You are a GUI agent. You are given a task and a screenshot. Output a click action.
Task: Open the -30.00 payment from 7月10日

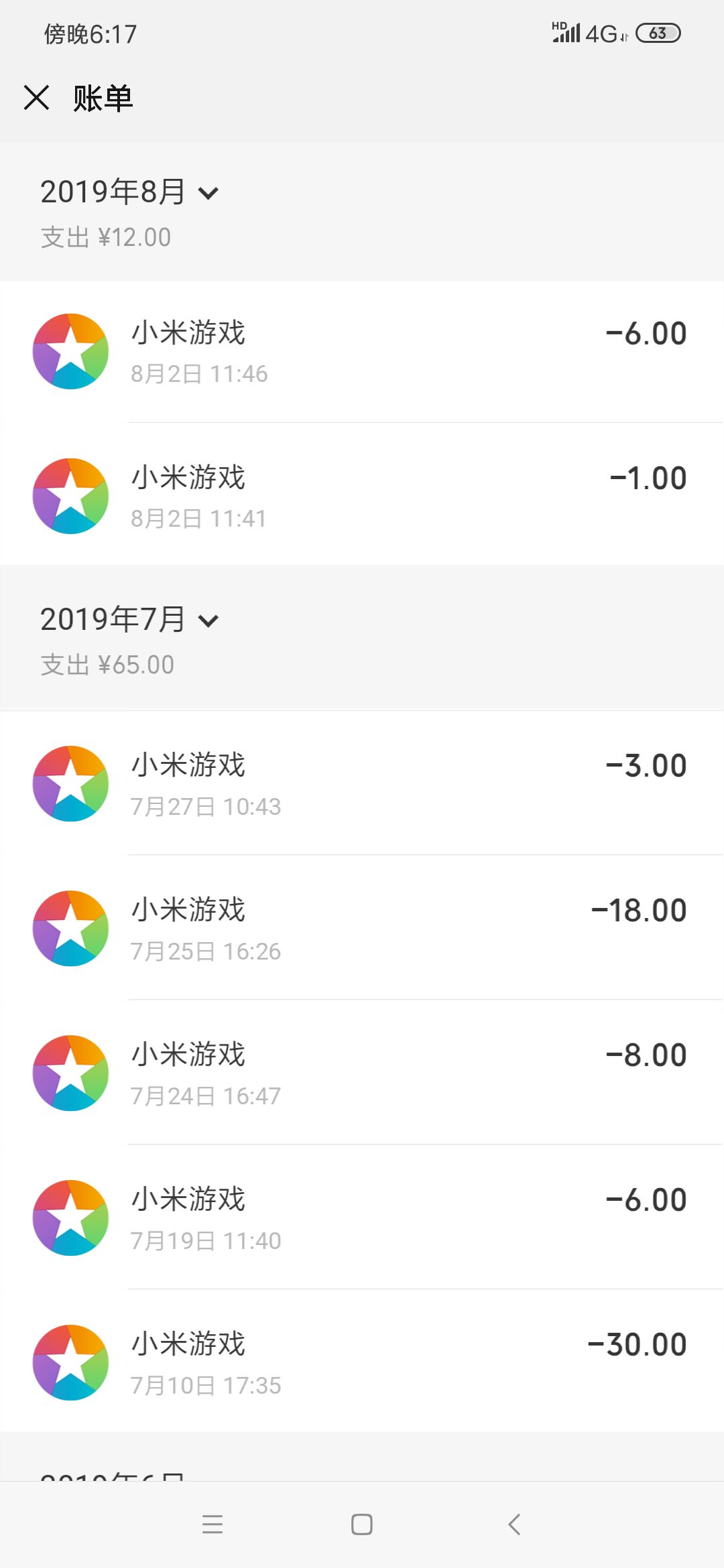point(362,1362)
